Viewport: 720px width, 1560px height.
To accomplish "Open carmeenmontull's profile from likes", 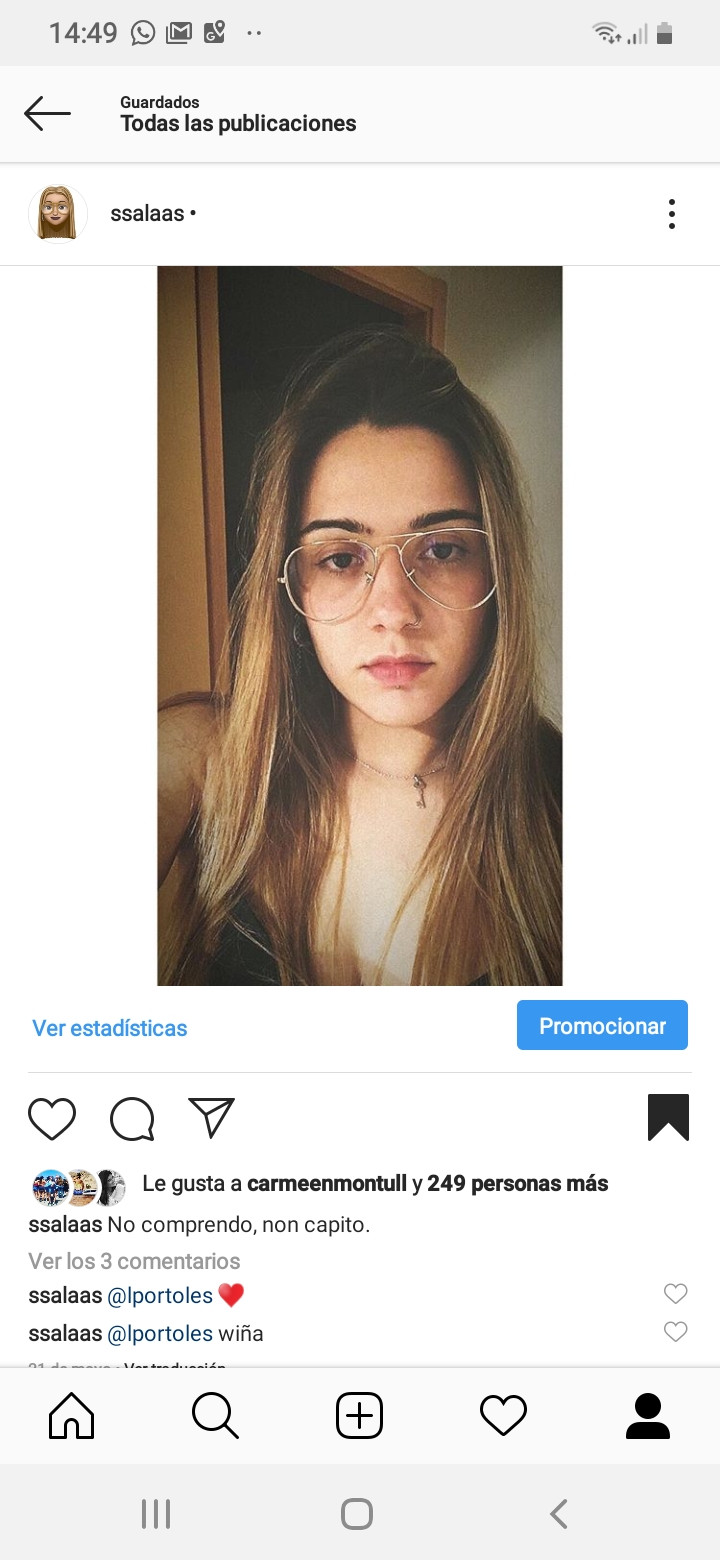I will [327, 1184].
